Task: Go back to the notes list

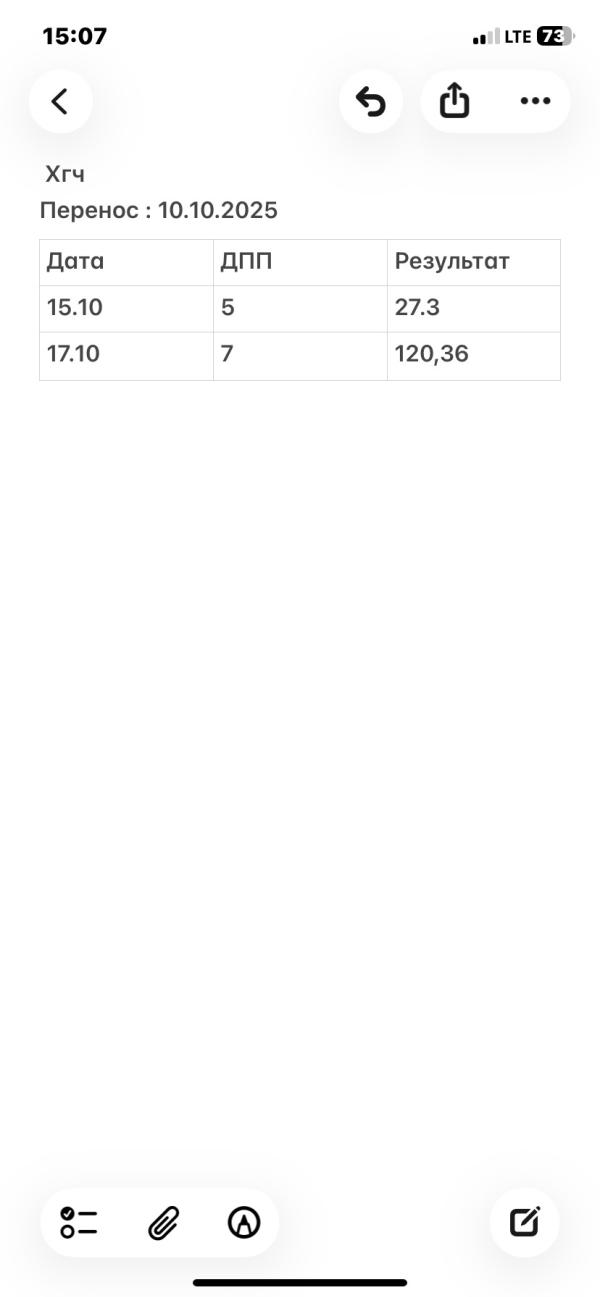Action: (60, 101)
